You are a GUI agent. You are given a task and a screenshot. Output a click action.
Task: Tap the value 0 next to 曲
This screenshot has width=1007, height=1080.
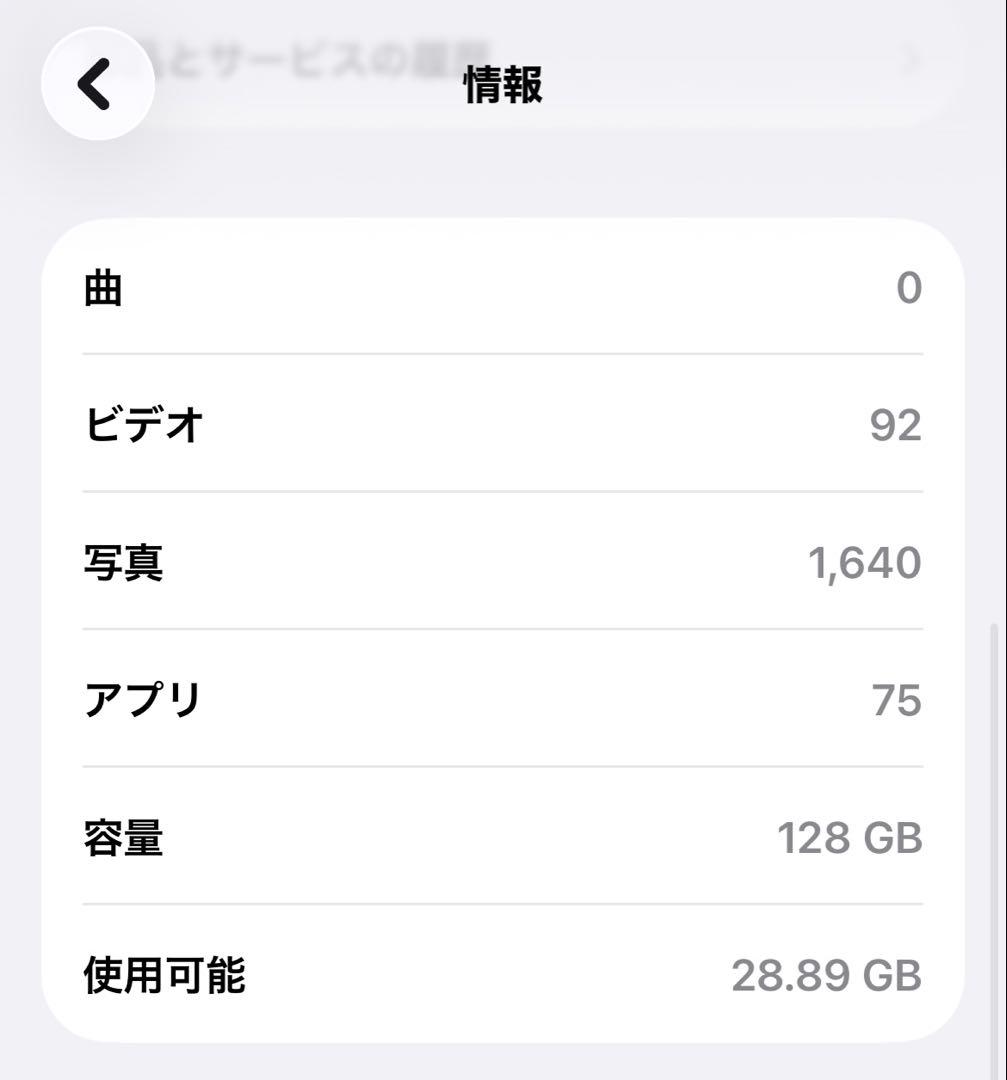click(x=912, y=288)
